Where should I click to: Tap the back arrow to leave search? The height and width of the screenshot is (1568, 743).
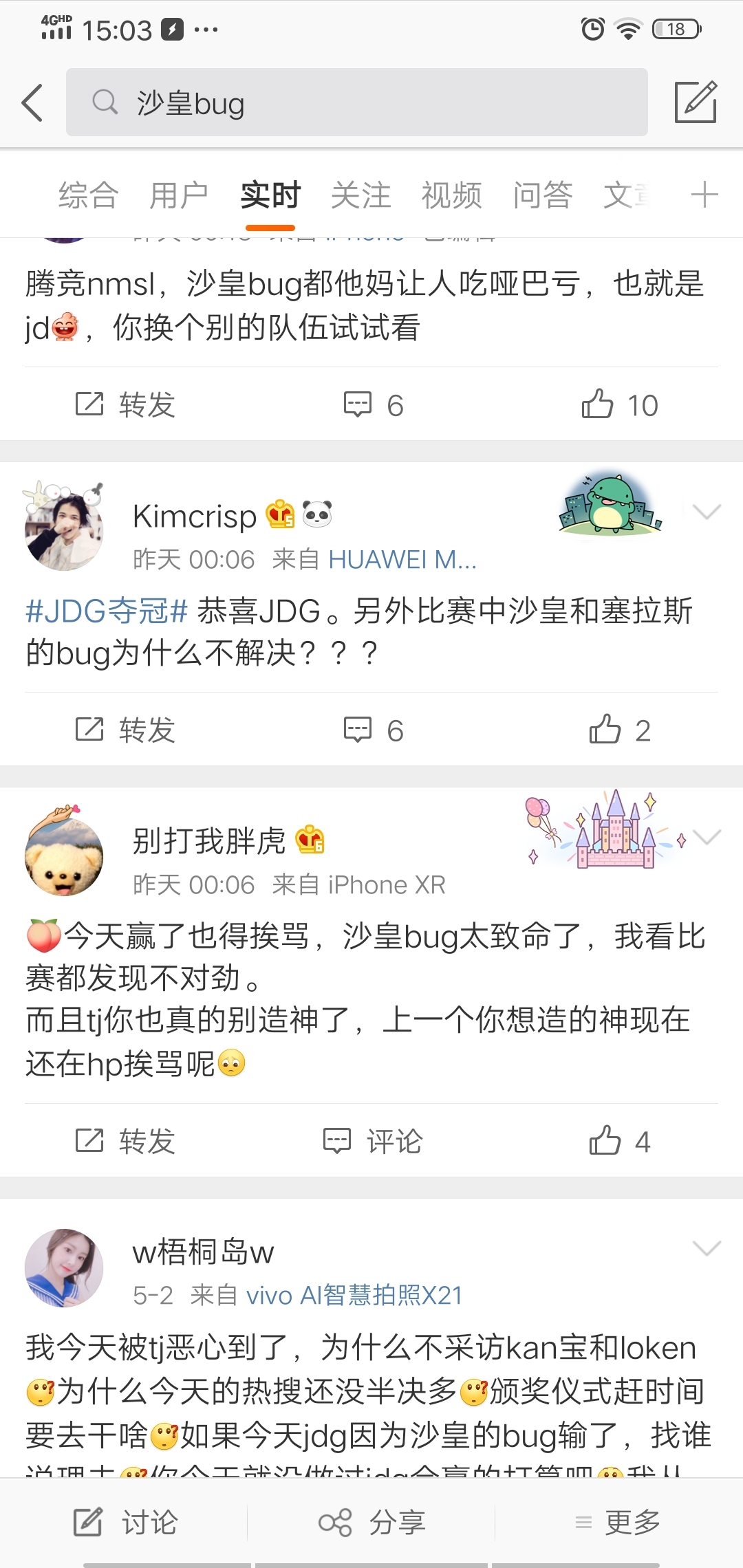pos(31,103)
